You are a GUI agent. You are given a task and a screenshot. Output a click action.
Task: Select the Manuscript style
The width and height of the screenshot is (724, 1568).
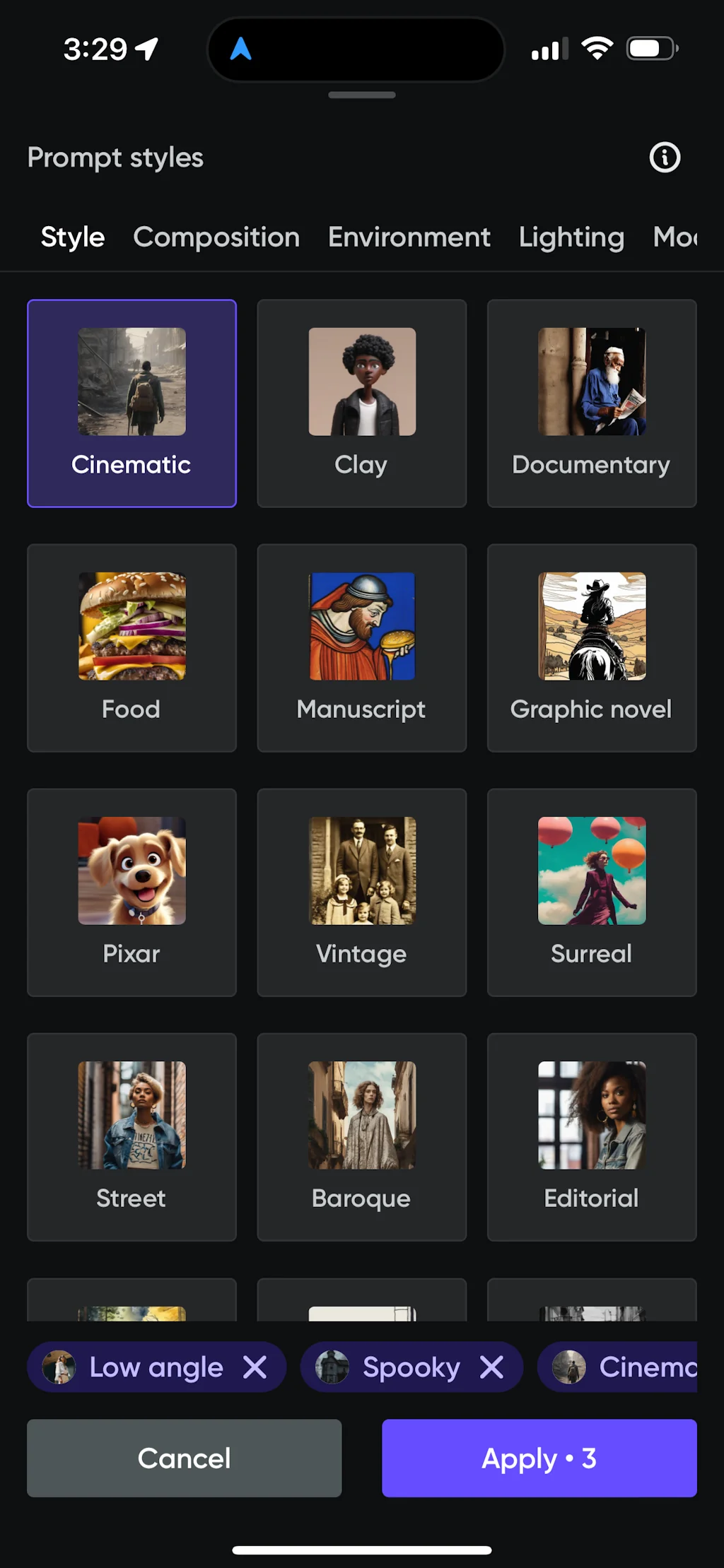pos(361,648)
